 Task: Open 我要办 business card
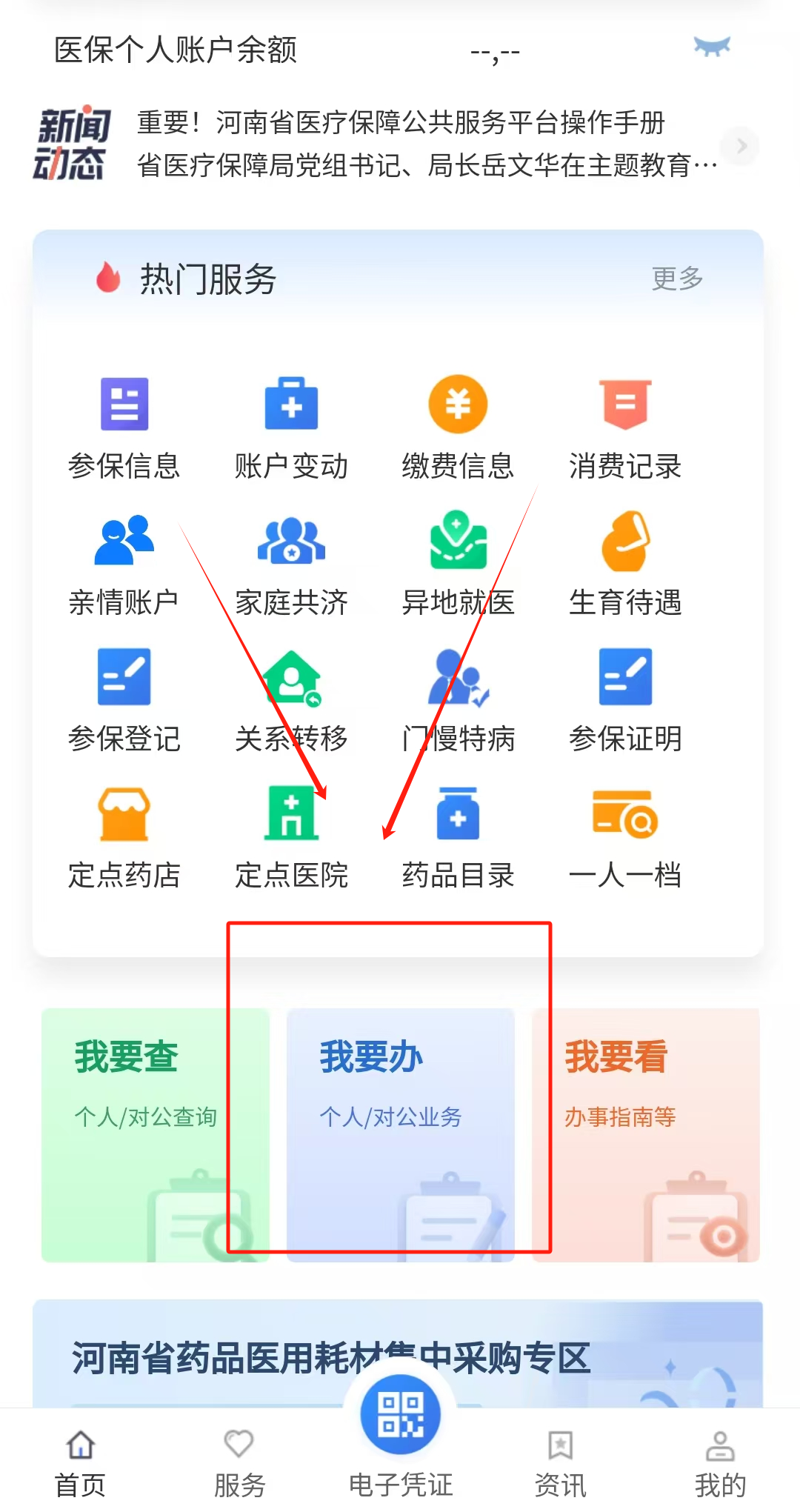[400, 1133]
